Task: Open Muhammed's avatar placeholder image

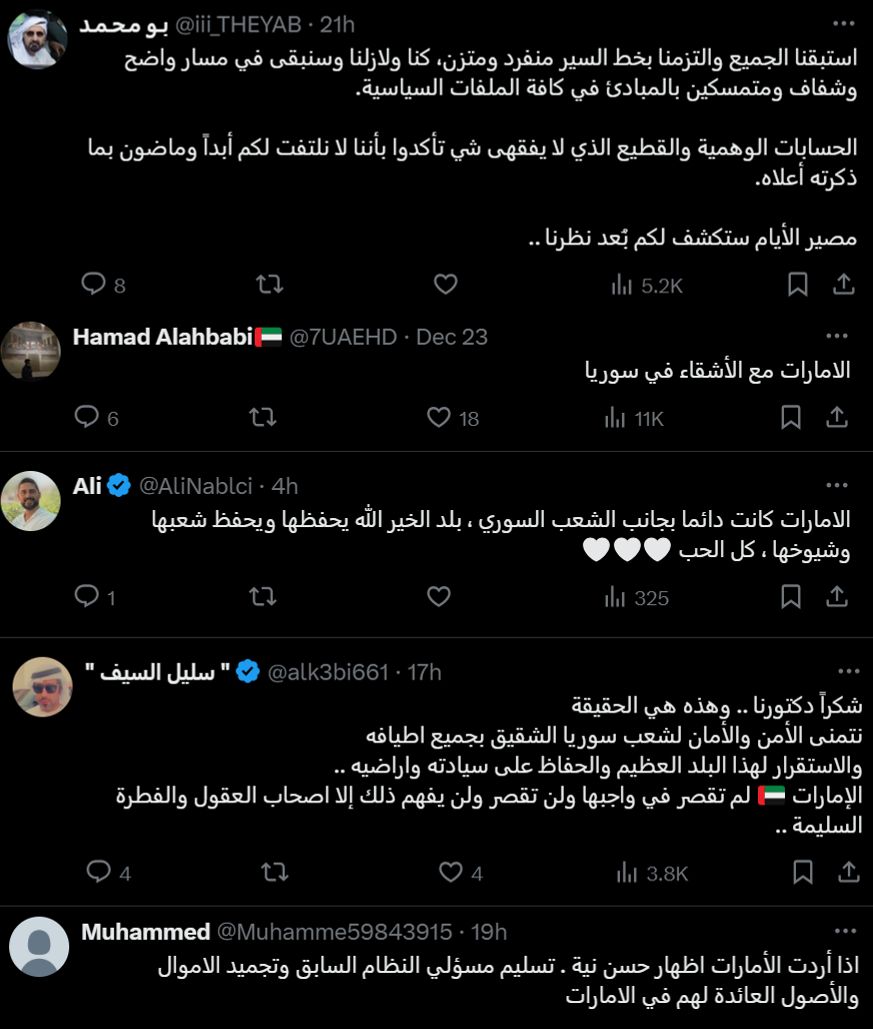Action: 40,945
